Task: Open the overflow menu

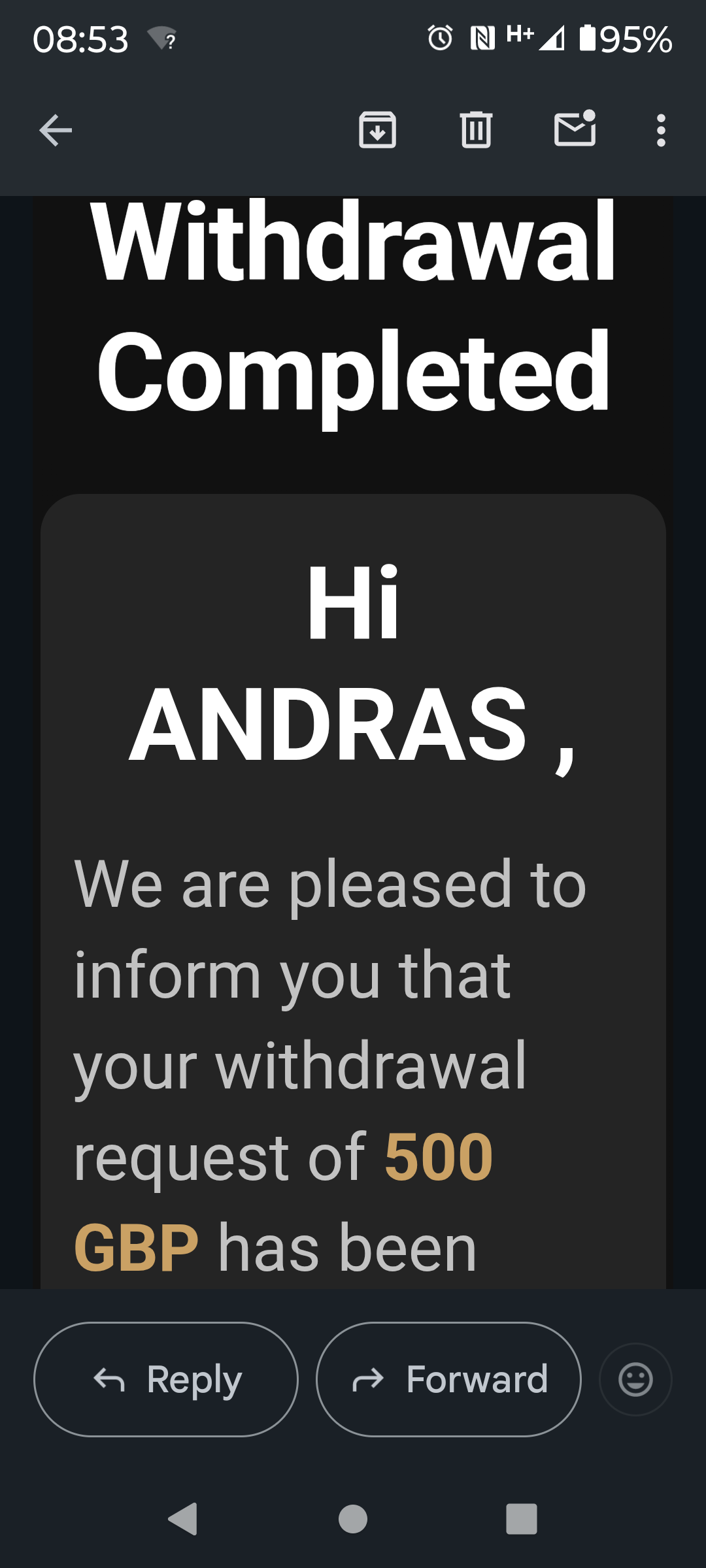Action: tap(661, 130)
